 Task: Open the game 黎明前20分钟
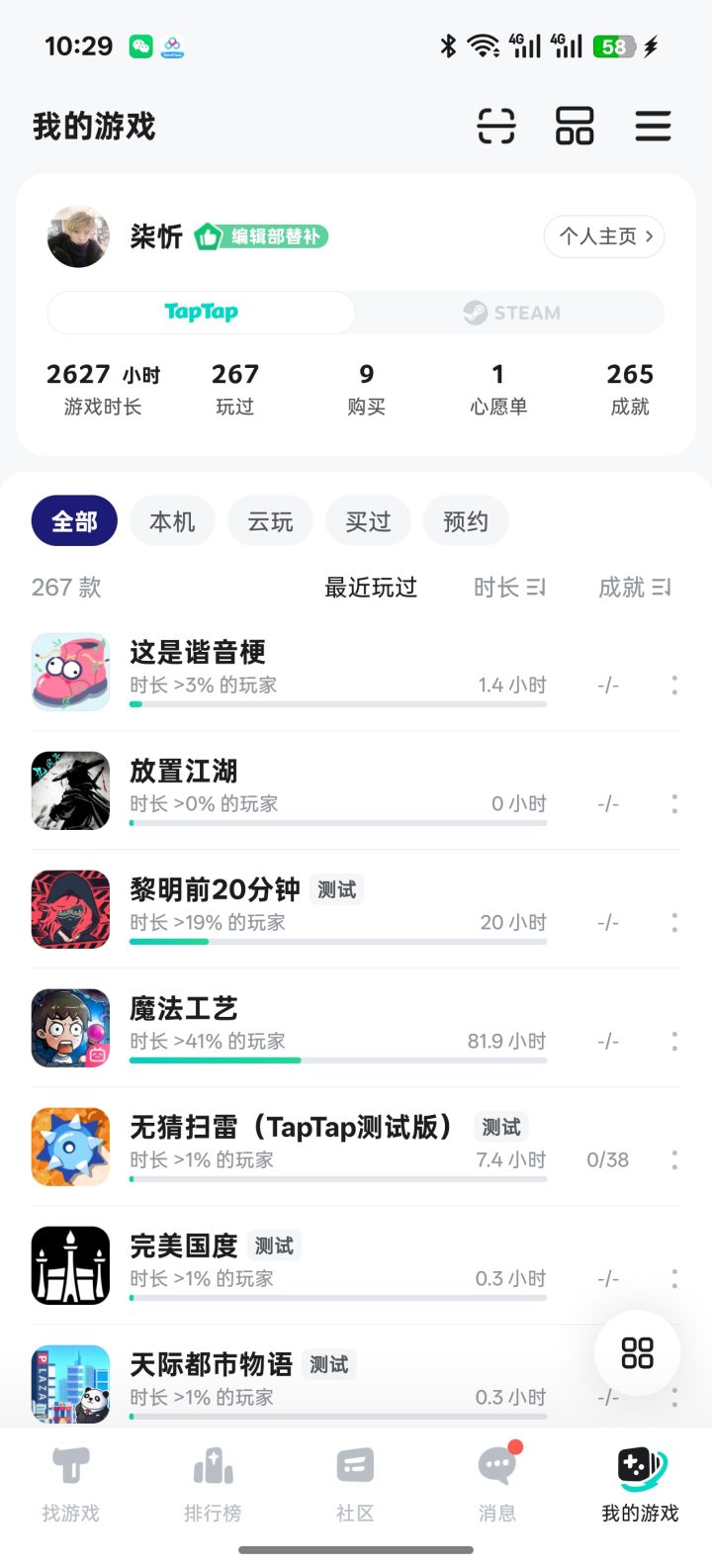click(215, 890)
